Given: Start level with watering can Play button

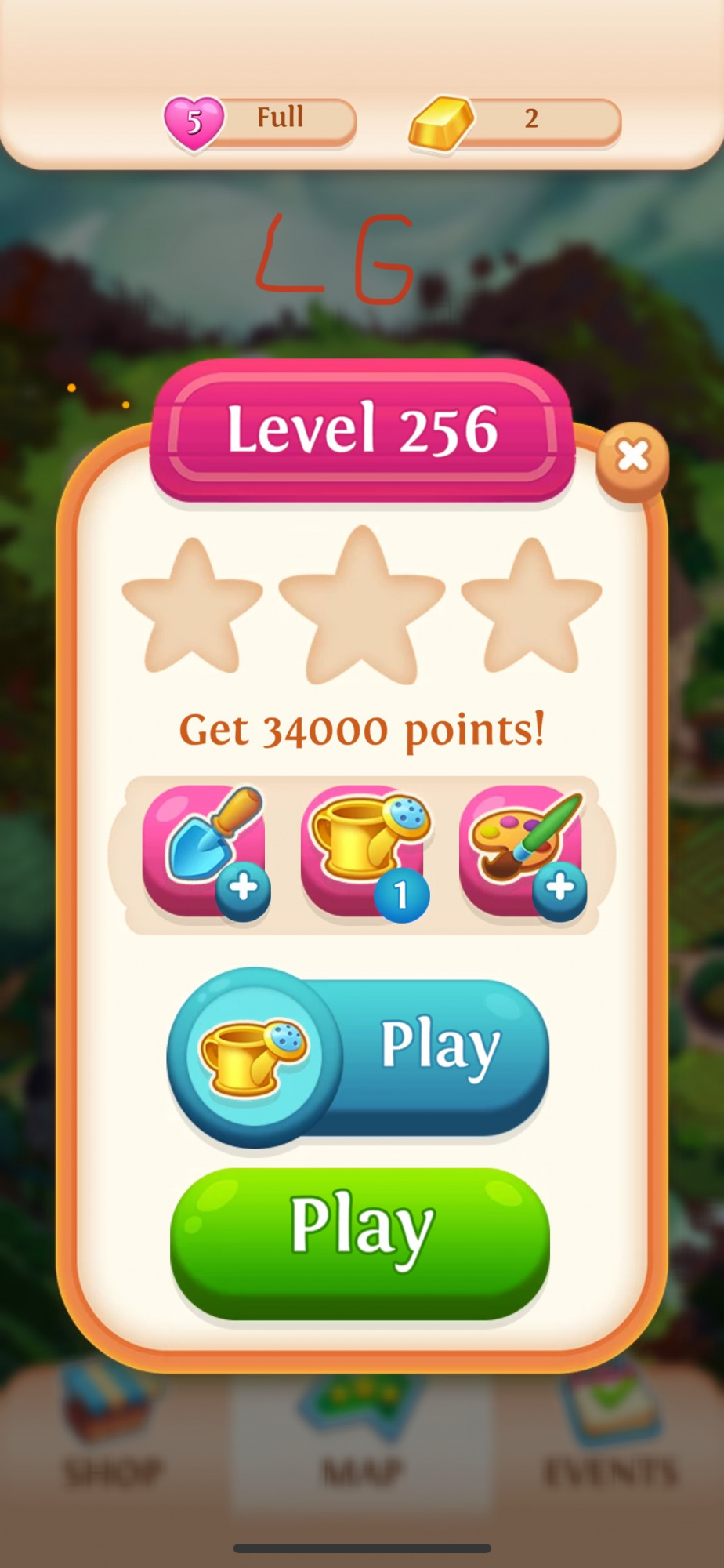Looking at the screenshot, I should [x=359, y=1054].
